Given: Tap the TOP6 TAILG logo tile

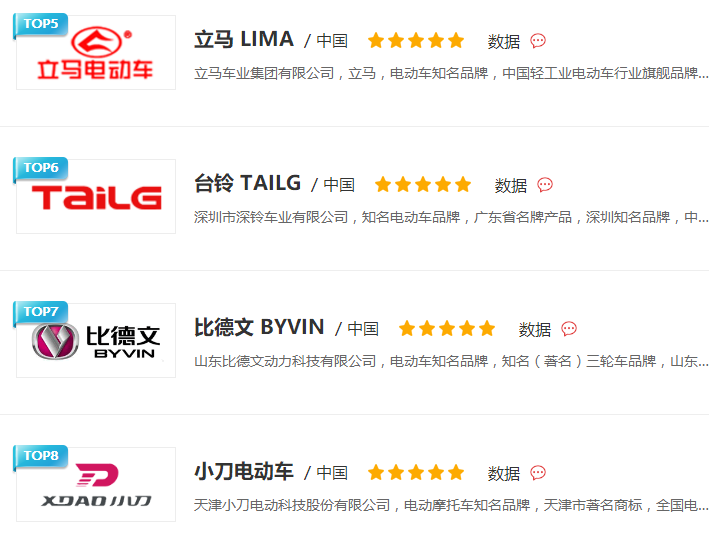Looking at the screenshot, I should tap(96, 197).
